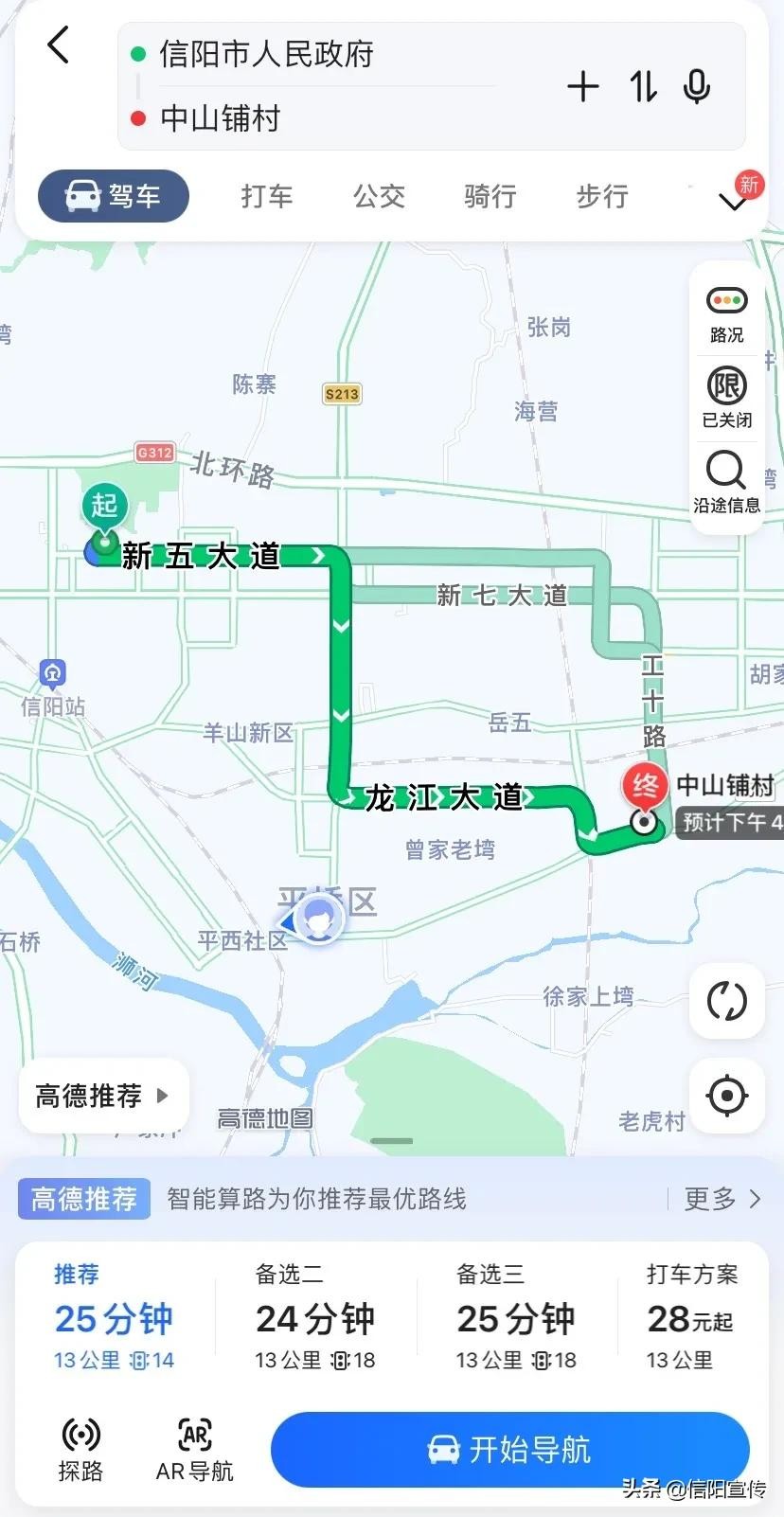Edit destination 中山铺村
This screenshot has height=1517, width=784.
pyautogui.click(x=221, y=118)
